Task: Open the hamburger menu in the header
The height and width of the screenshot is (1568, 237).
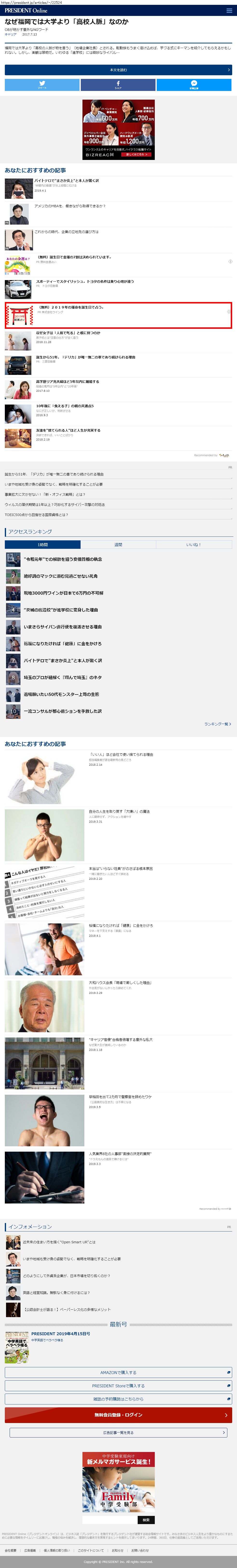Action: coord(229,10)
